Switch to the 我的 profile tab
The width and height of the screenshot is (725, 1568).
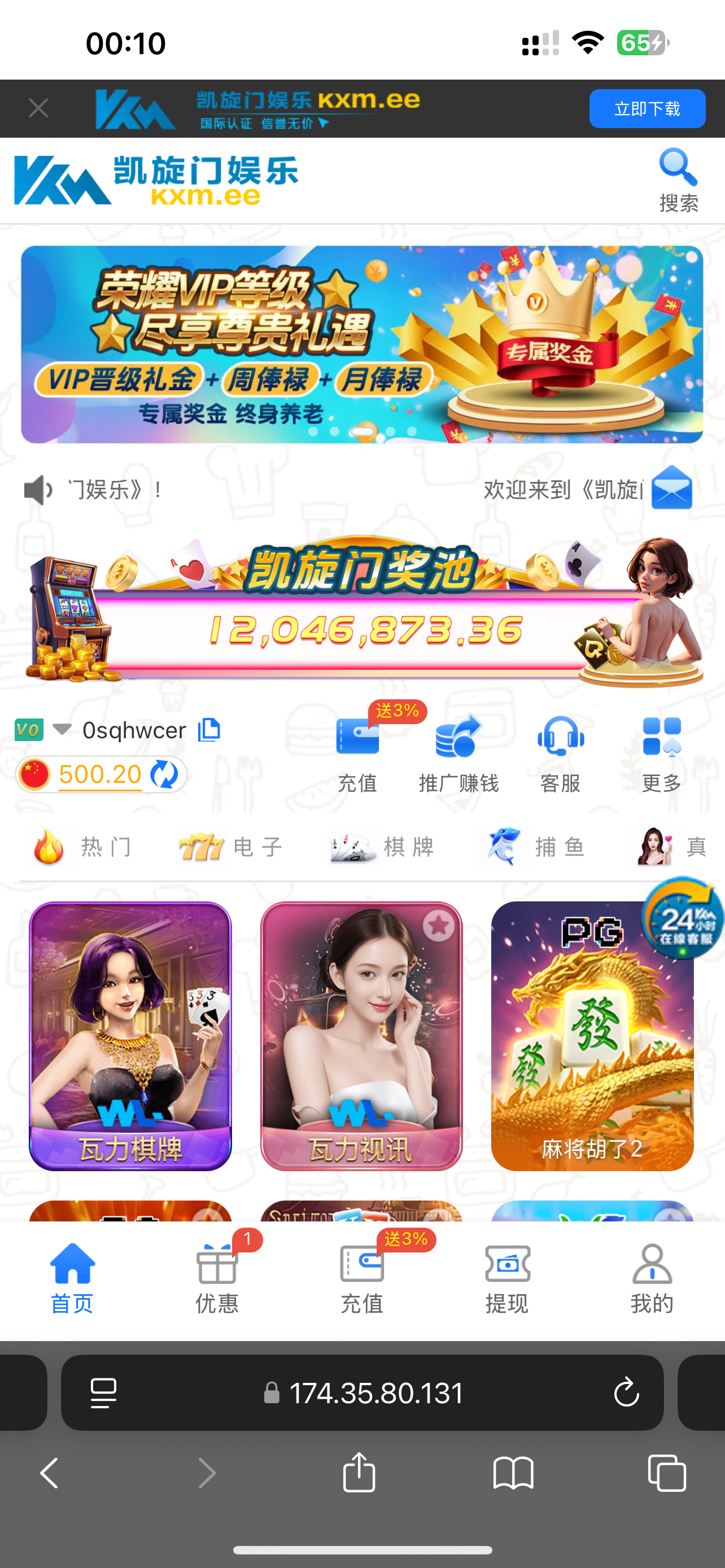coord(652,1278)
